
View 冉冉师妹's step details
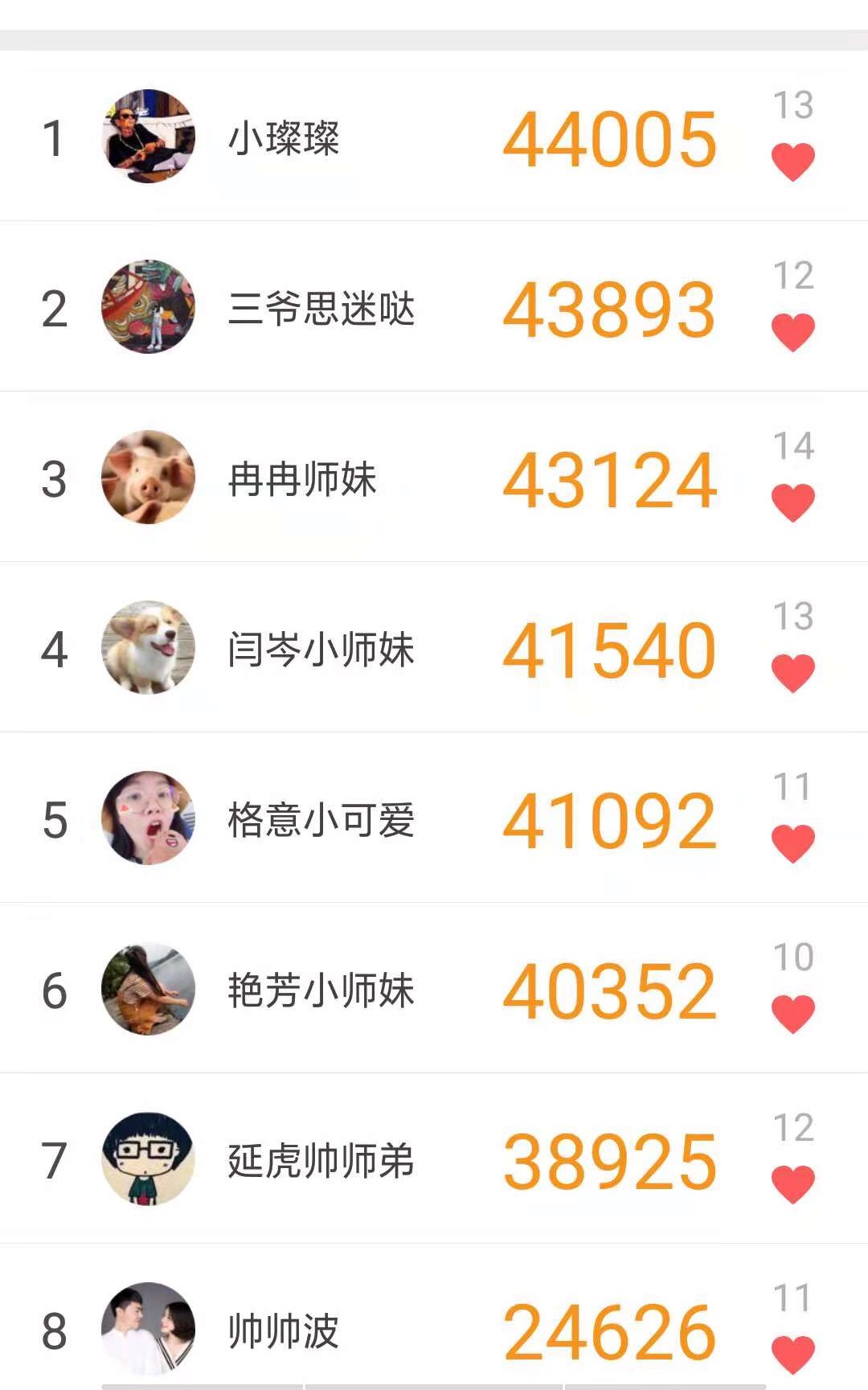402,478
